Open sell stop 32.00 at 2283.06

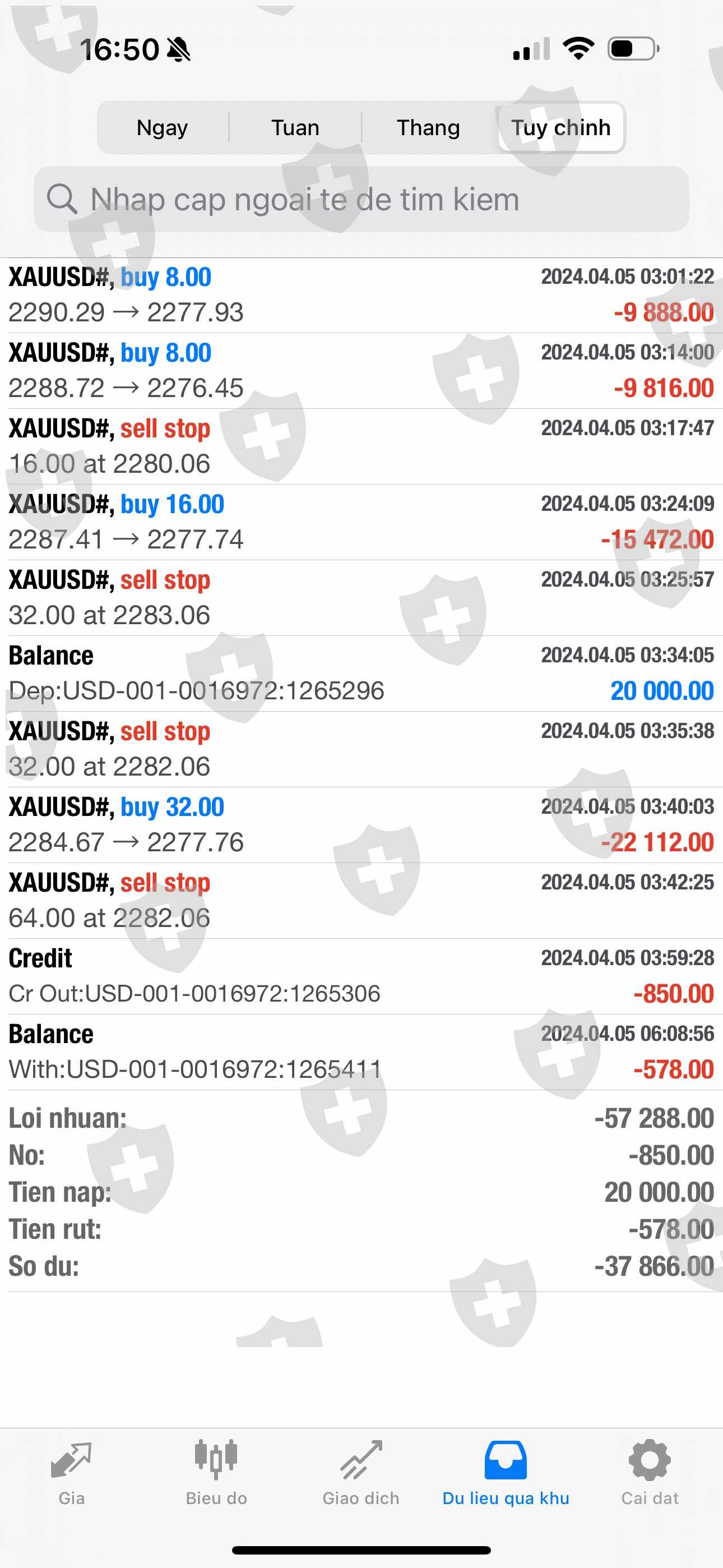(361, 598)
